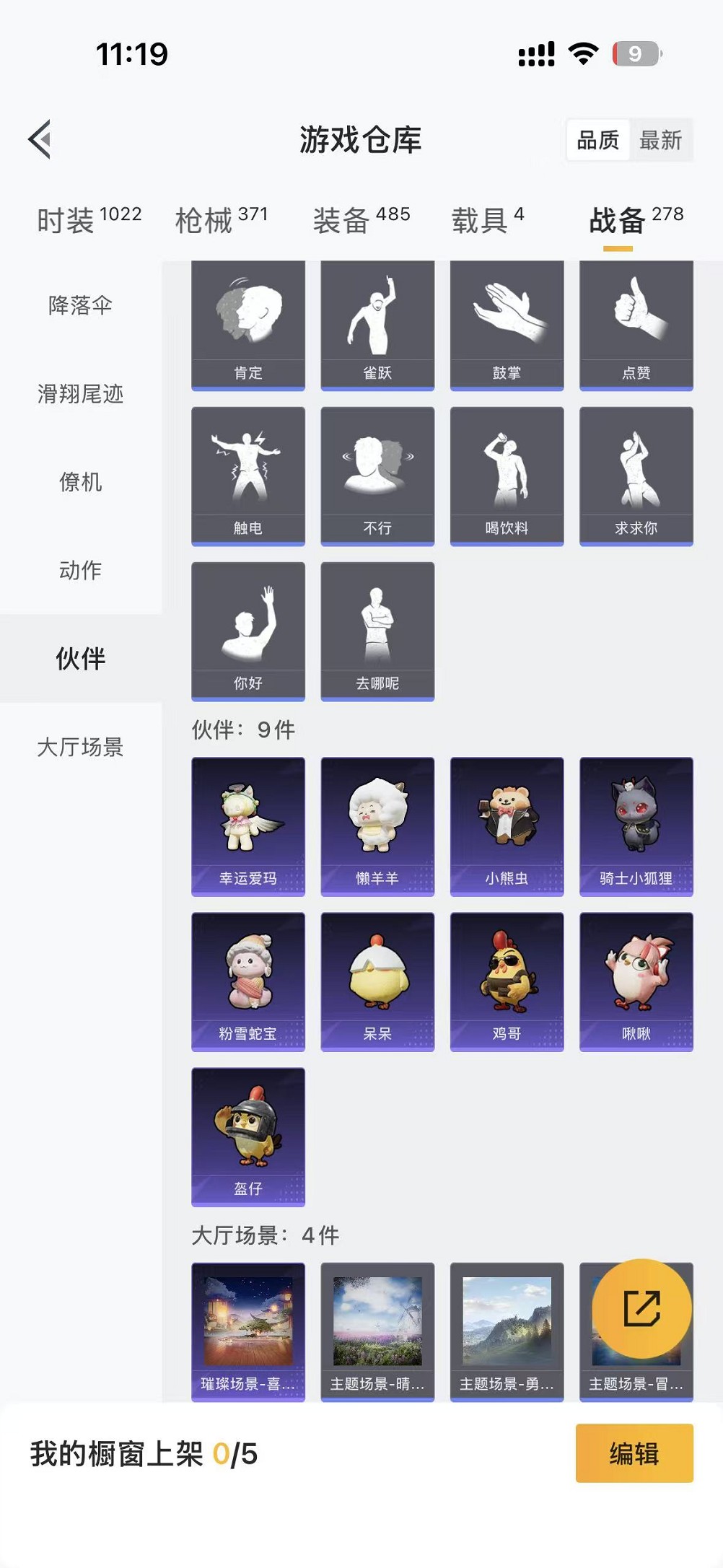723x1568 pixels.
Task: Open the 触电 emote item
Action: [248, 476]
